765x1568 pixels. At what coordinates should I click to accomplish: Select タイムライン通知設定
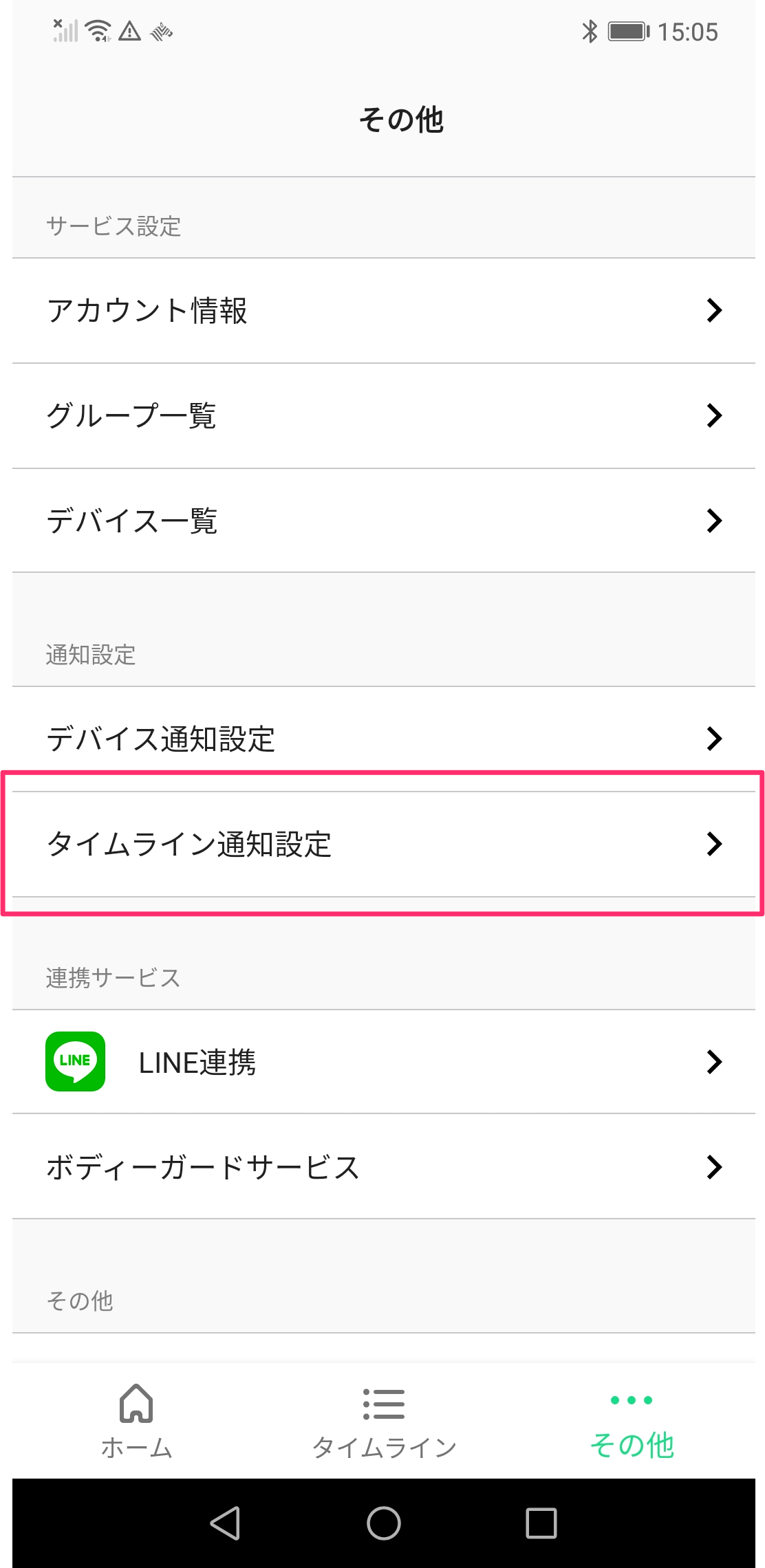(x=383, y=844)
